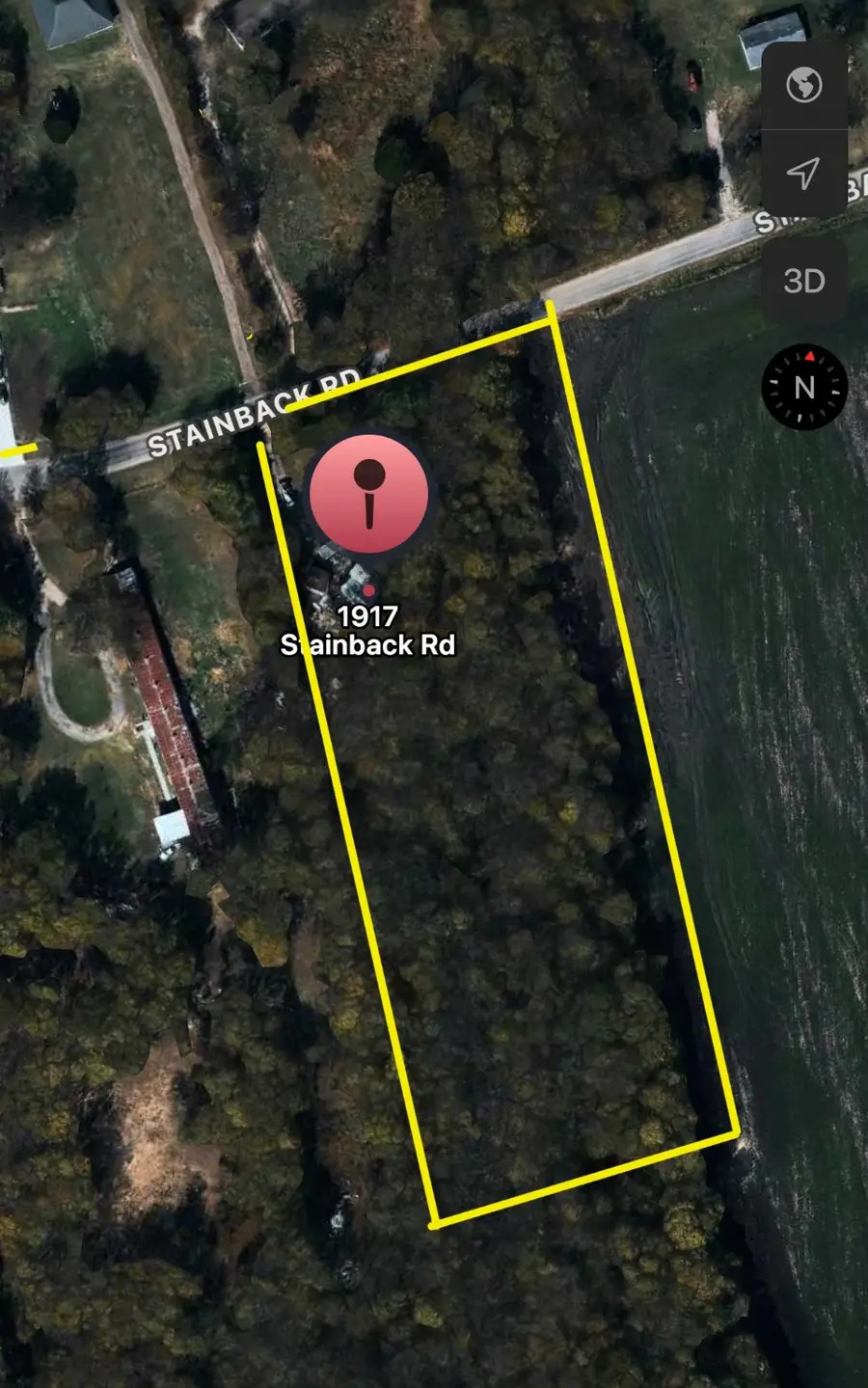Click the 1917 Stainback Rd address text

370,629
